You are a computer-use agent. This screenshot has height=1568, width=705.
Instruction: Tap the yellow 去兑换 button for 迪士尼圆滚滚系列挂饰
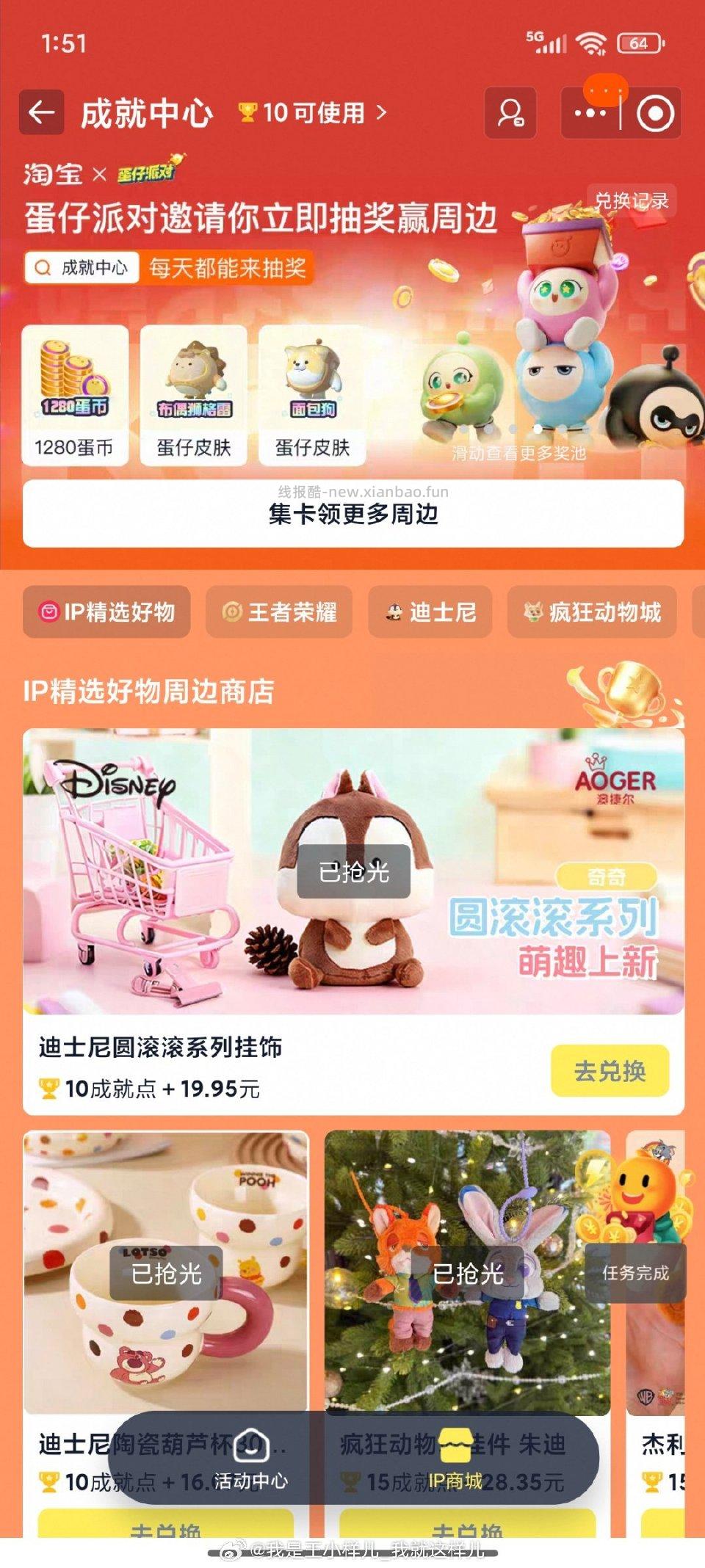[x=610, y=1071]
